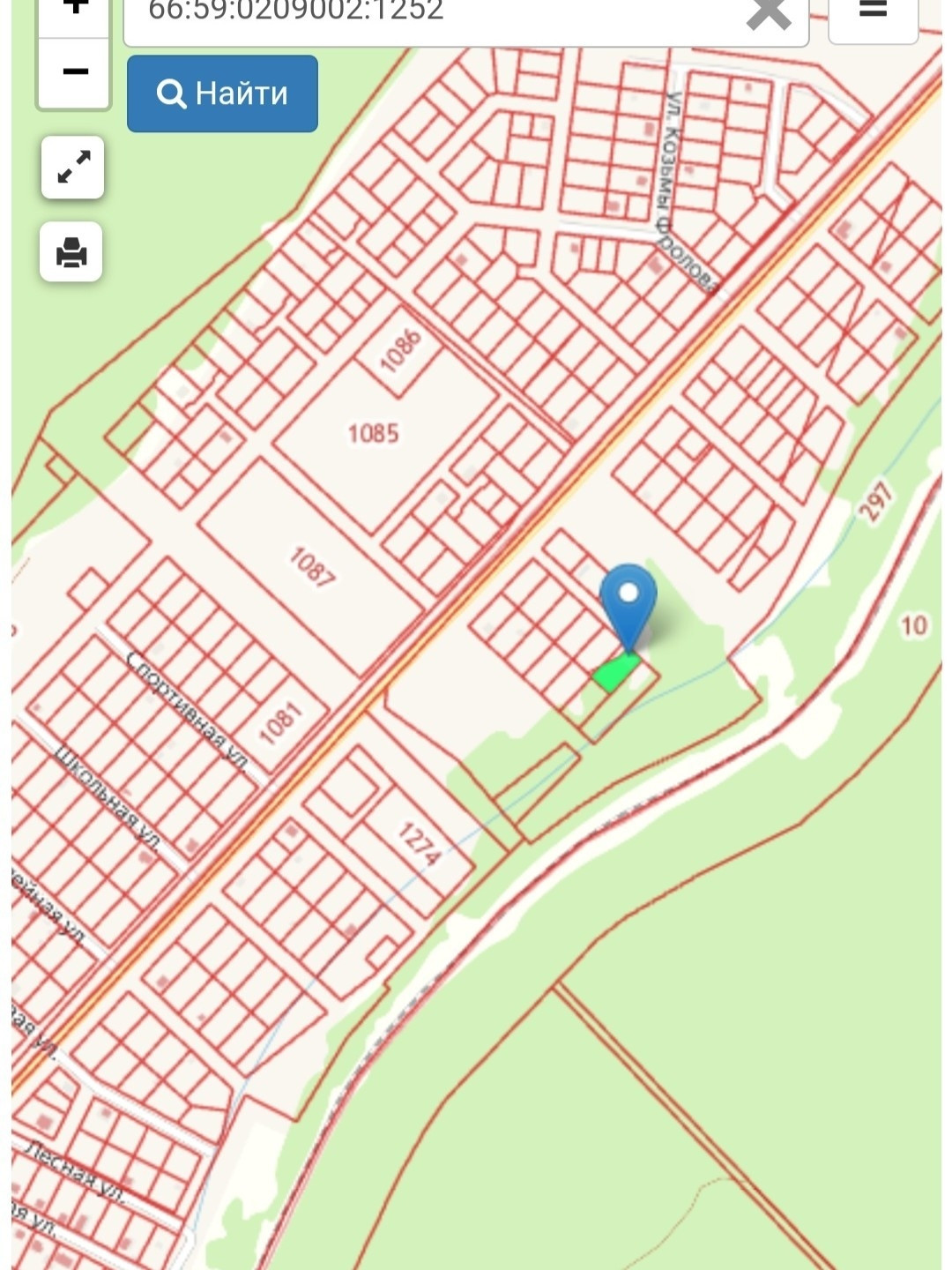Screen dimensions: 952x1270
Task: Zoom in the map with plus button
Action: coord(74,9)
